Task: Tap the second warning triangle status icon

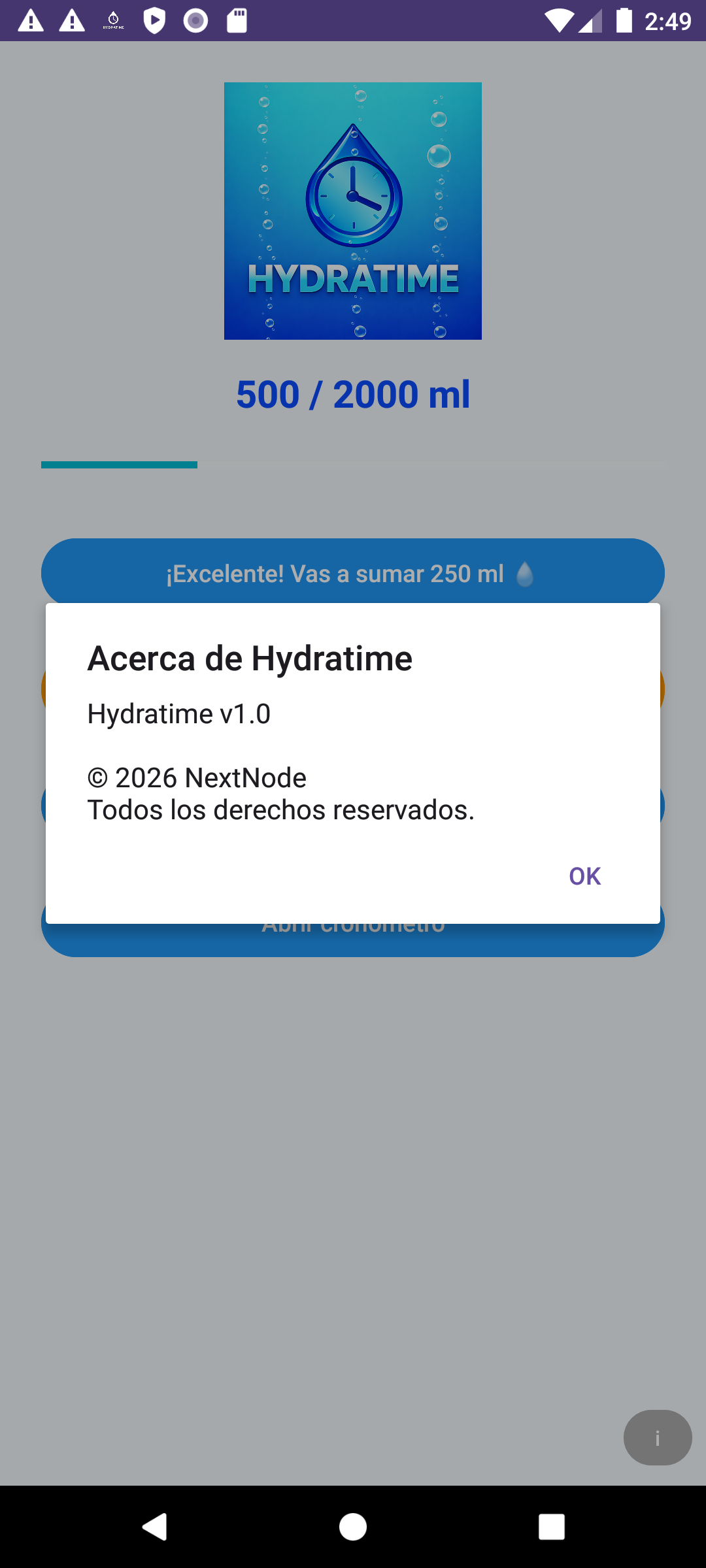Action: [71, 21]
